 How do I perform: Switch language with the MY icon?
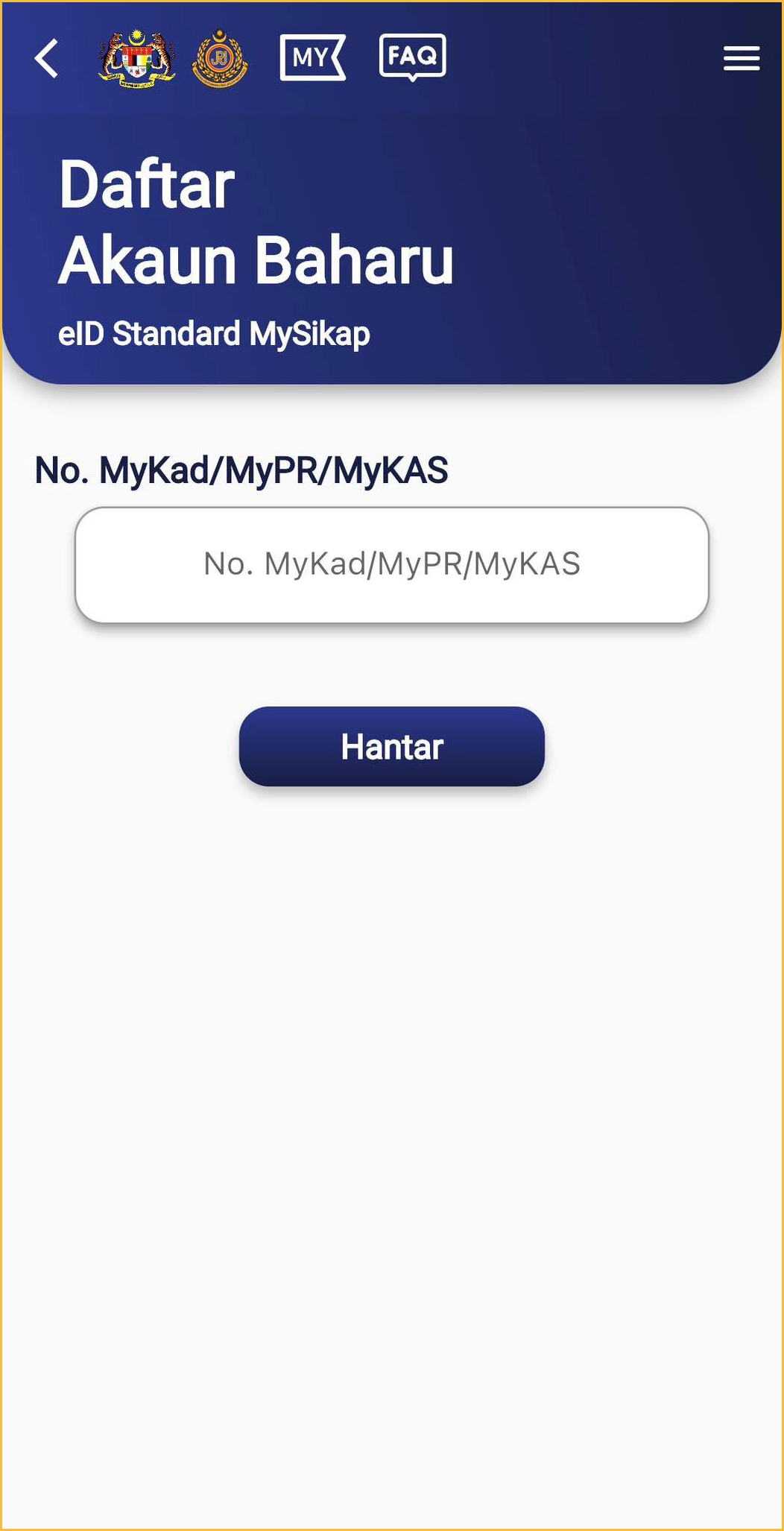click(x=312, y=57)
